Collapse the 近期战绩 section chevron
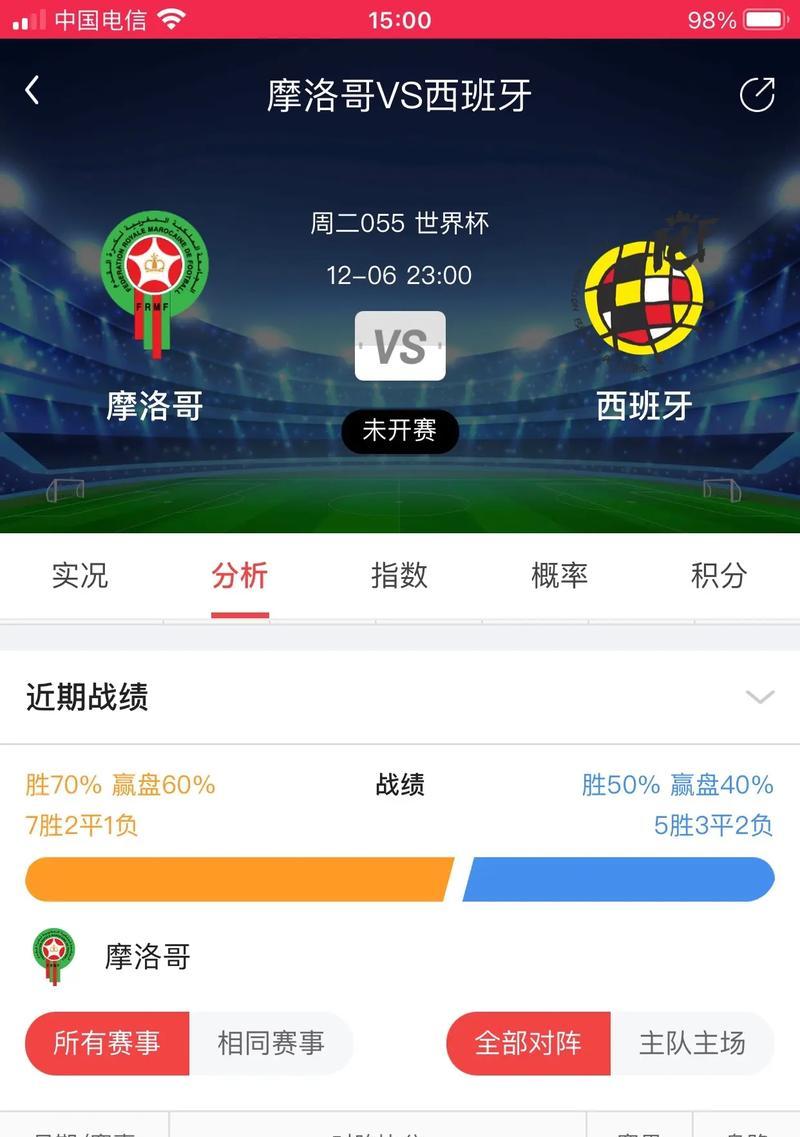Screen dimensions: 800x1137 tap(760, 697)
